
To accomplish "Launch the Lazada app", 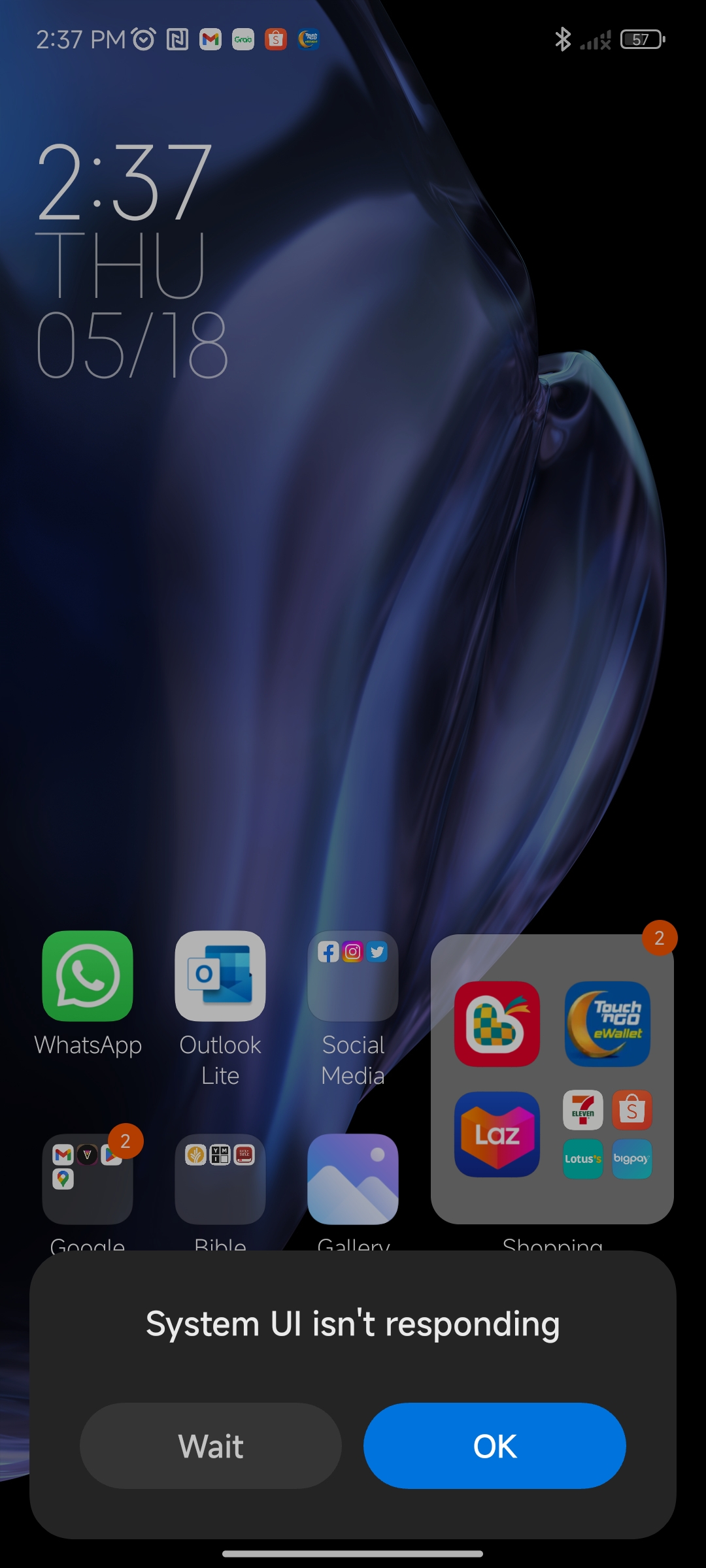I will click(x=497, y=1134).
